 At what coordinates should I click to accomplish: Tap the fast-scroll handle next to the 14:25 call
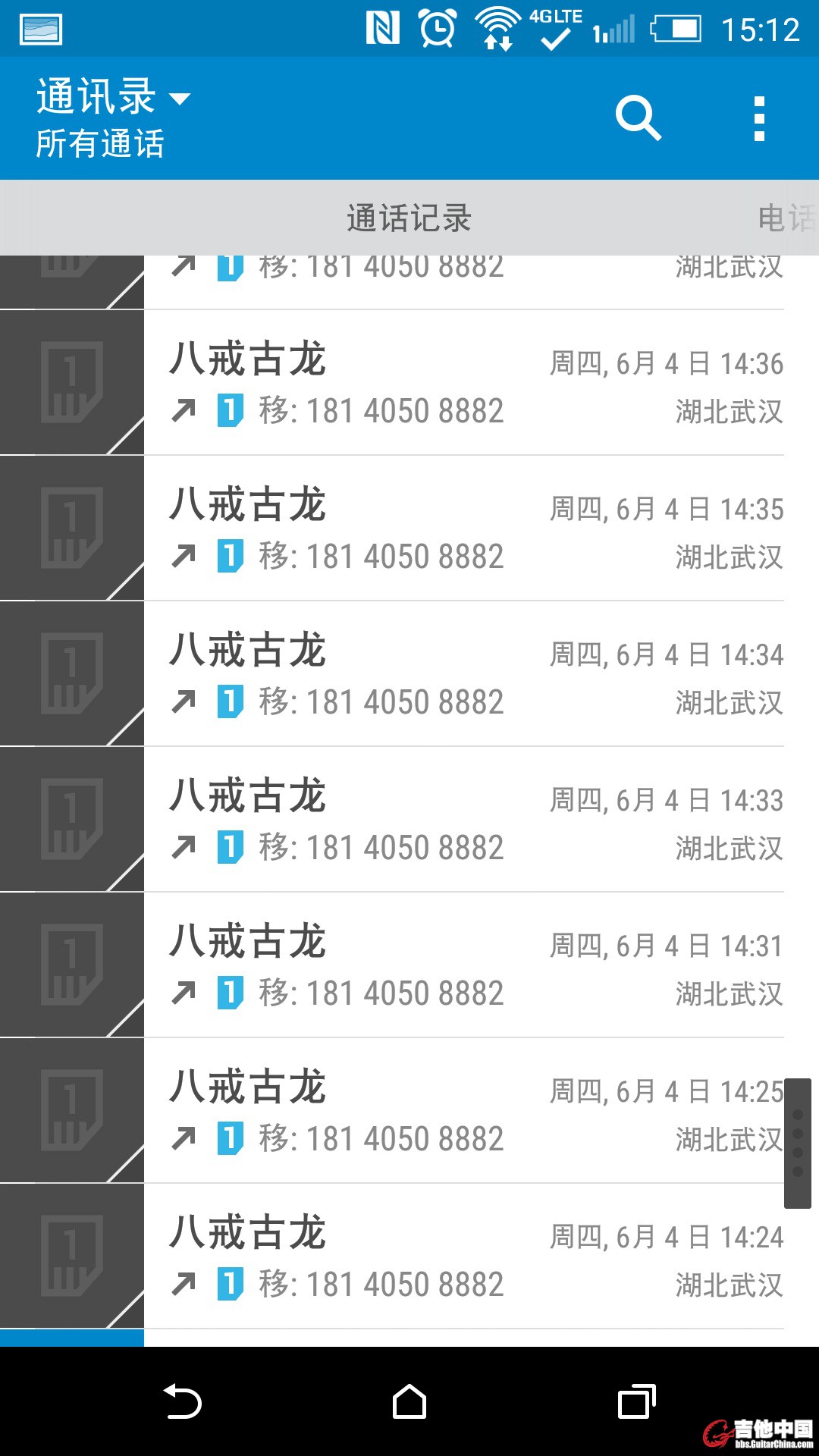pos(798,1143)
